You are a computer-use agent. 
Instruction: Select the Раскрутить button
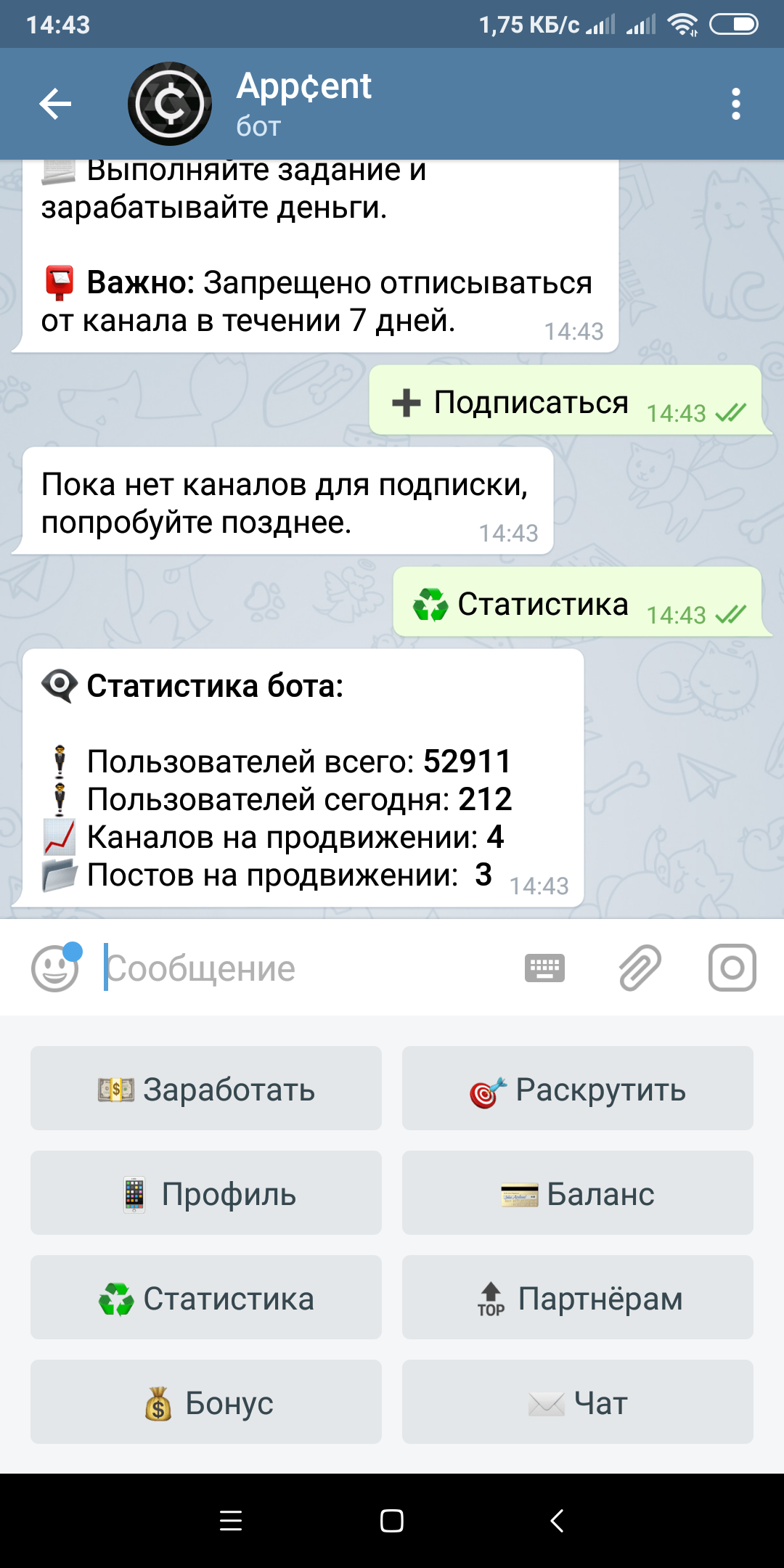(x=578, y=1088)
